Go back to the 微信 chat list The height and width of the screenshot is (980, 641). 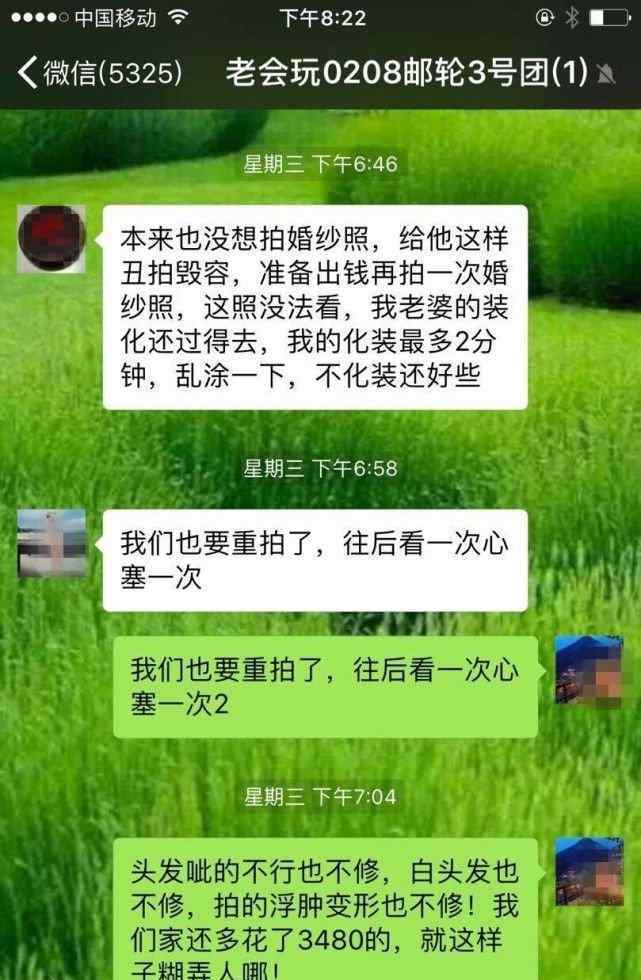[x=98, y=73]
